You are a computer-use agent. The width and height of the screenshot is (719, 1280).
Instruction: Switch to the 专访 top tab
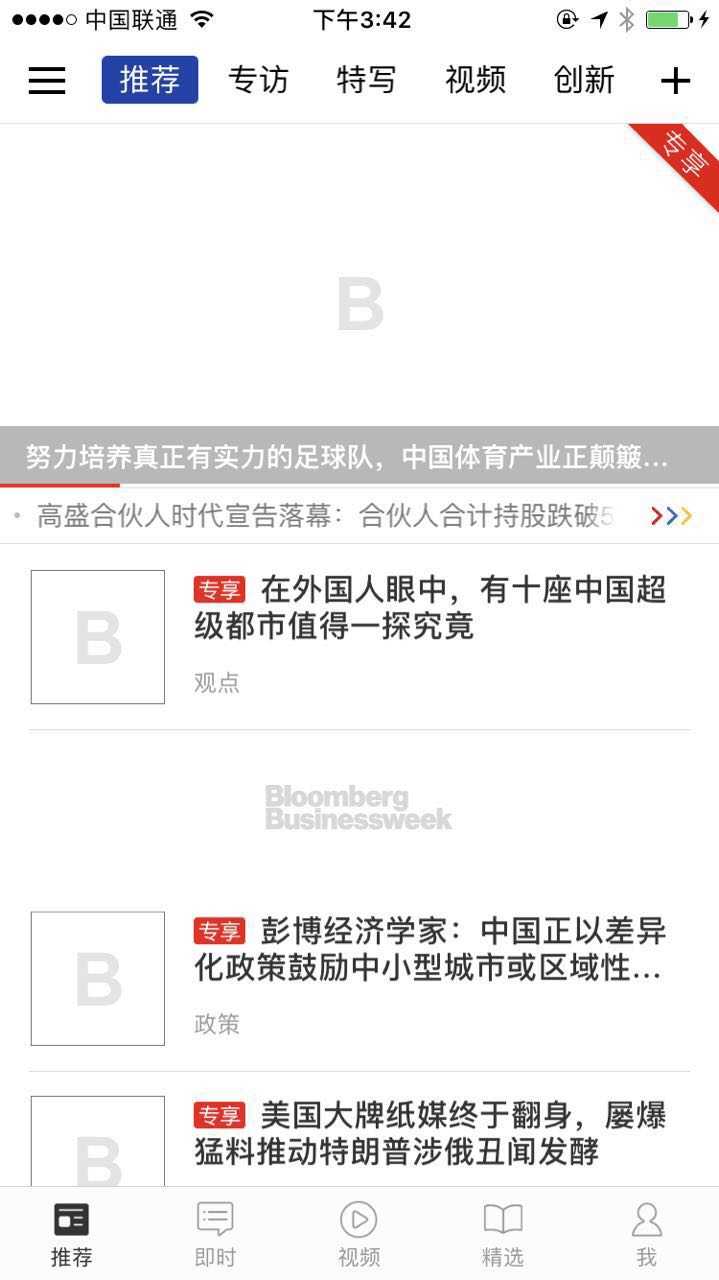(258, 80)
